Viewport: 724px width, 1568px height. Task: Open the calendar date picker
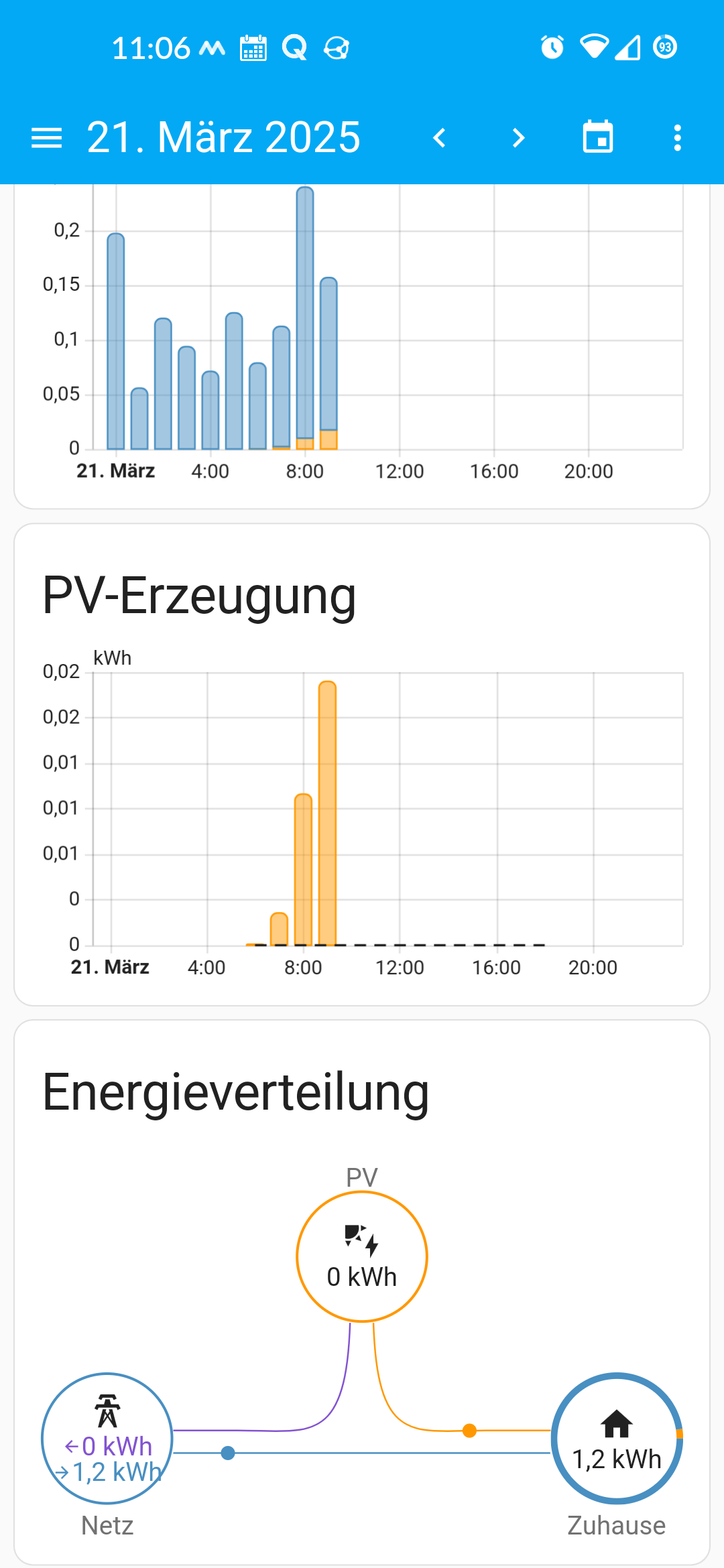click(x=598, y=137)
